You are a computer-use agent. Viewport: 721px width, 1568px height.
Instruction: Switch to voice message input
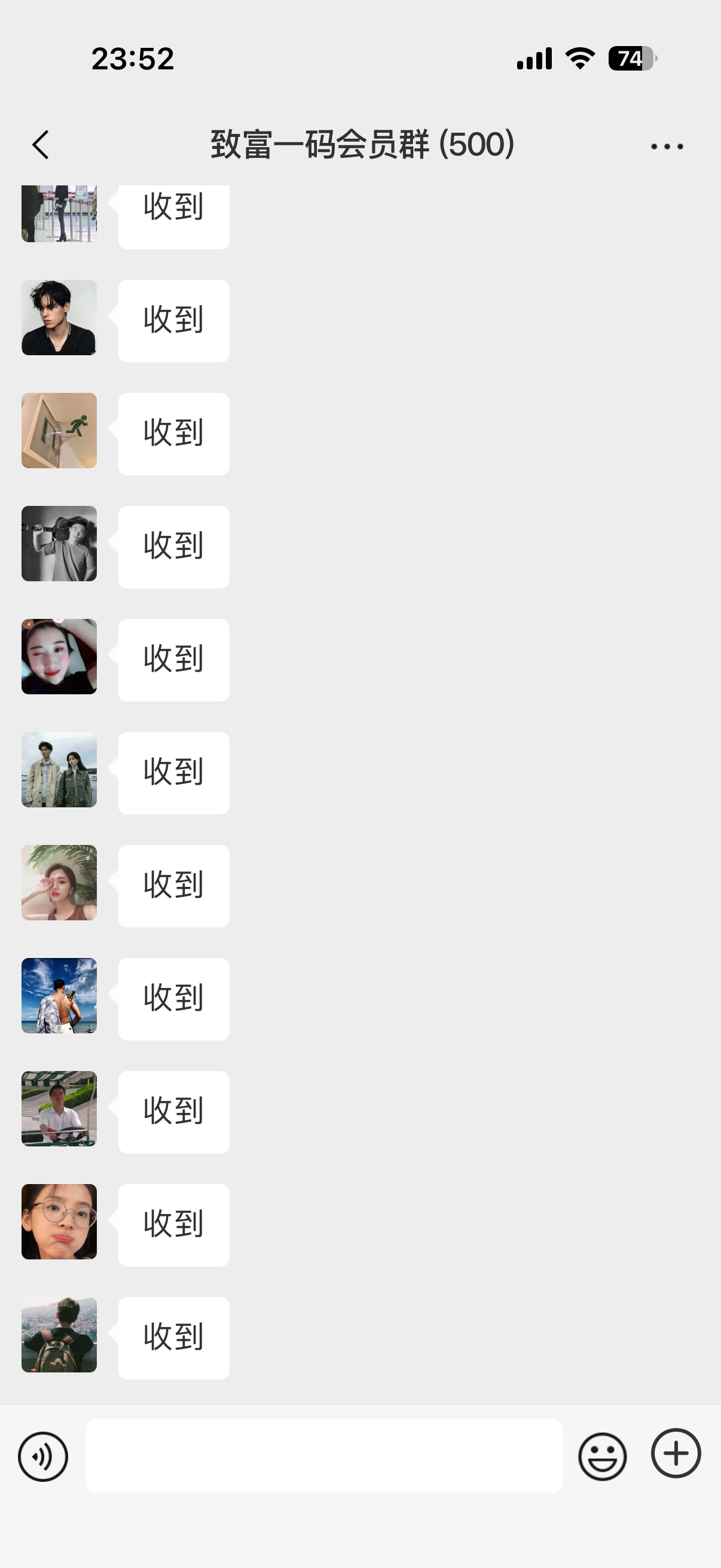coord(42,1456)
